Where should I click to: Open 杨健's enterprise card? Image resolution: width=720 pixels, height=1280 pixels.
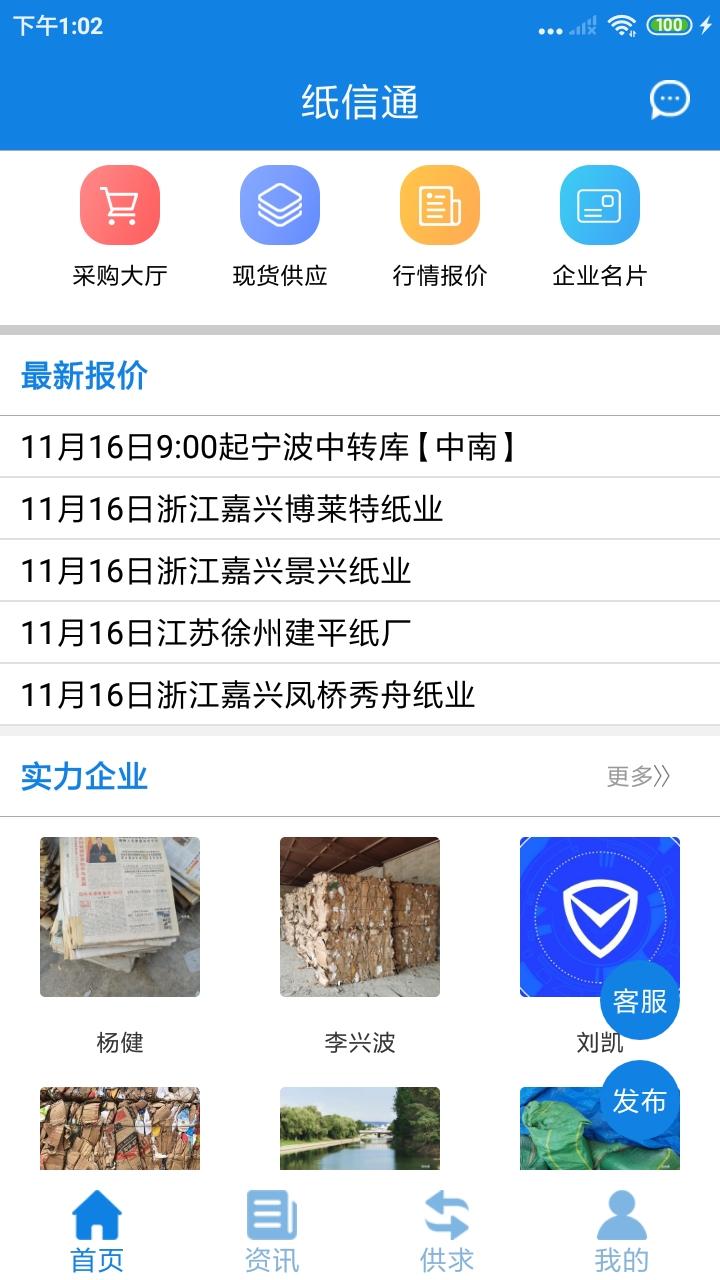[120, 917]
